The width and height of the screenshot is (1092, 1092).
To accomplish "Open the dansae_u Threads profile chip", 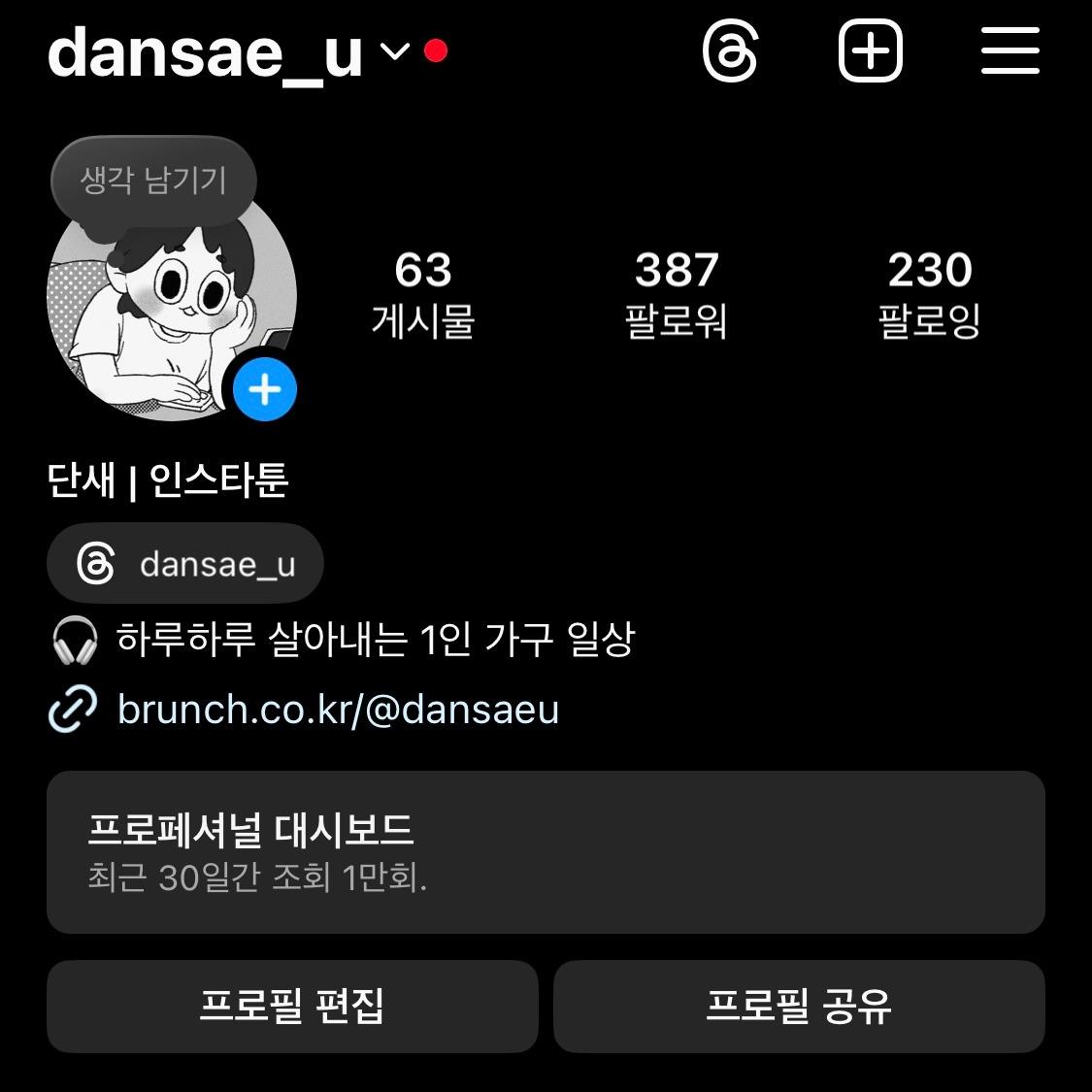I will click(185, 564).
